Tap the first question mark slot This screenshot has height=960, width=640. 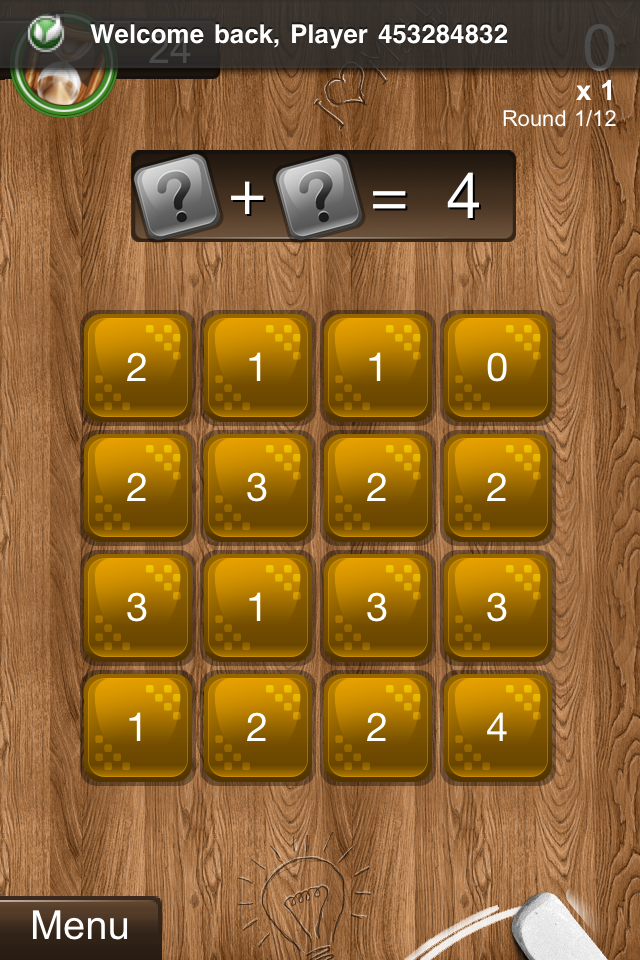click(178, 195)
